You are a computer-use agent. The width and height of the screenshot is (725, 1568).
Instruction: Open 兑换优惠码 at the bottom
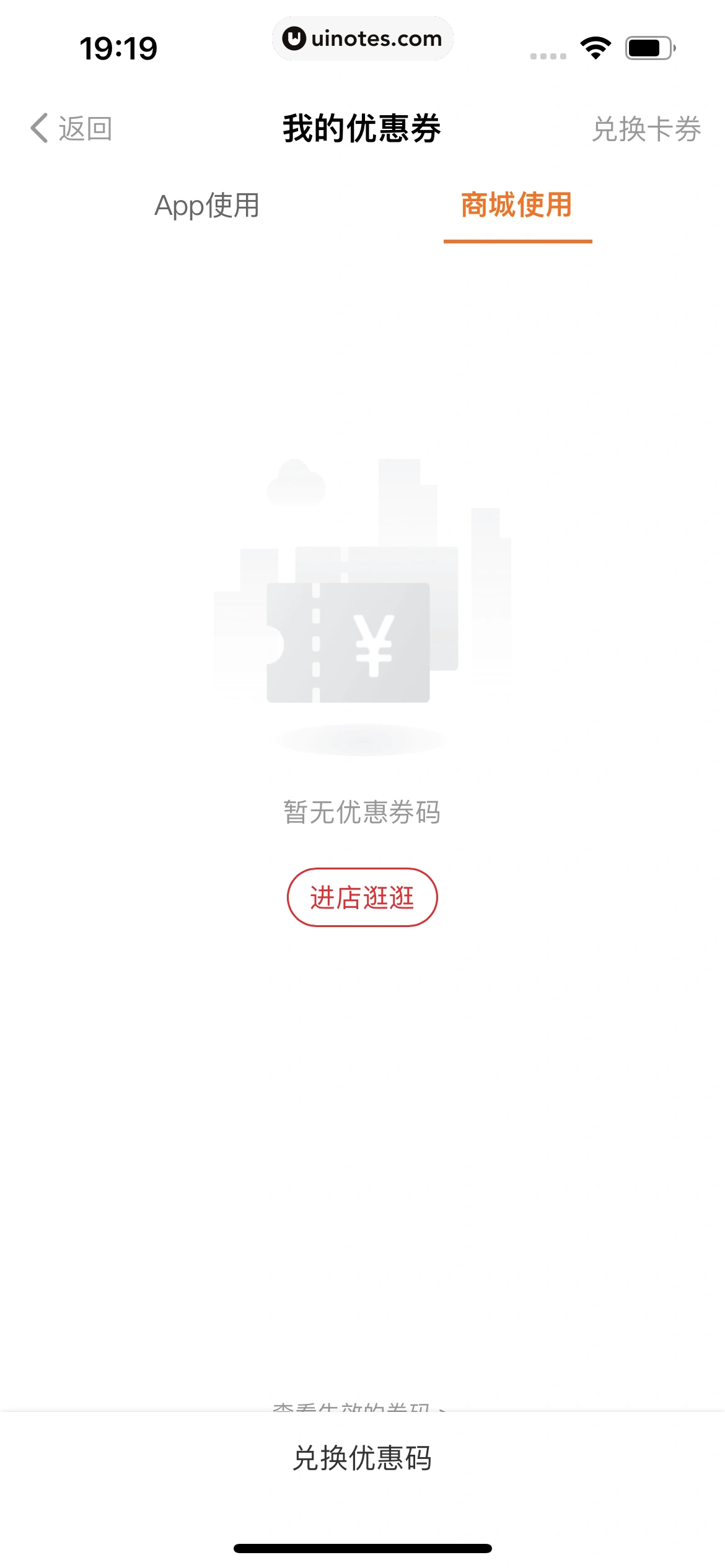tap(362, 1458)
